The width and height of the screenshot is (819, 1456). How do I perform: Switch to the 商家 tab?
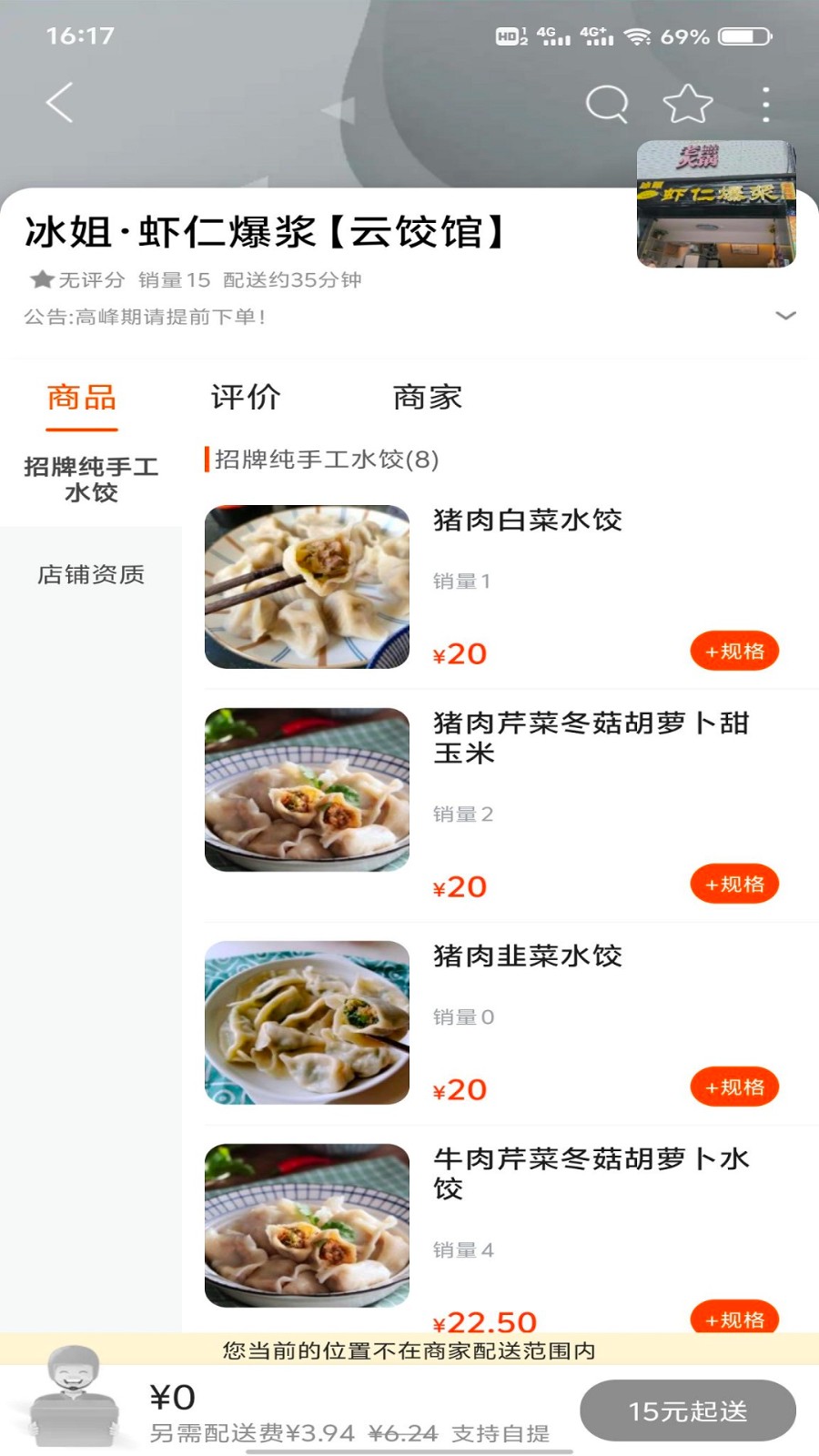tap(427, 397)
